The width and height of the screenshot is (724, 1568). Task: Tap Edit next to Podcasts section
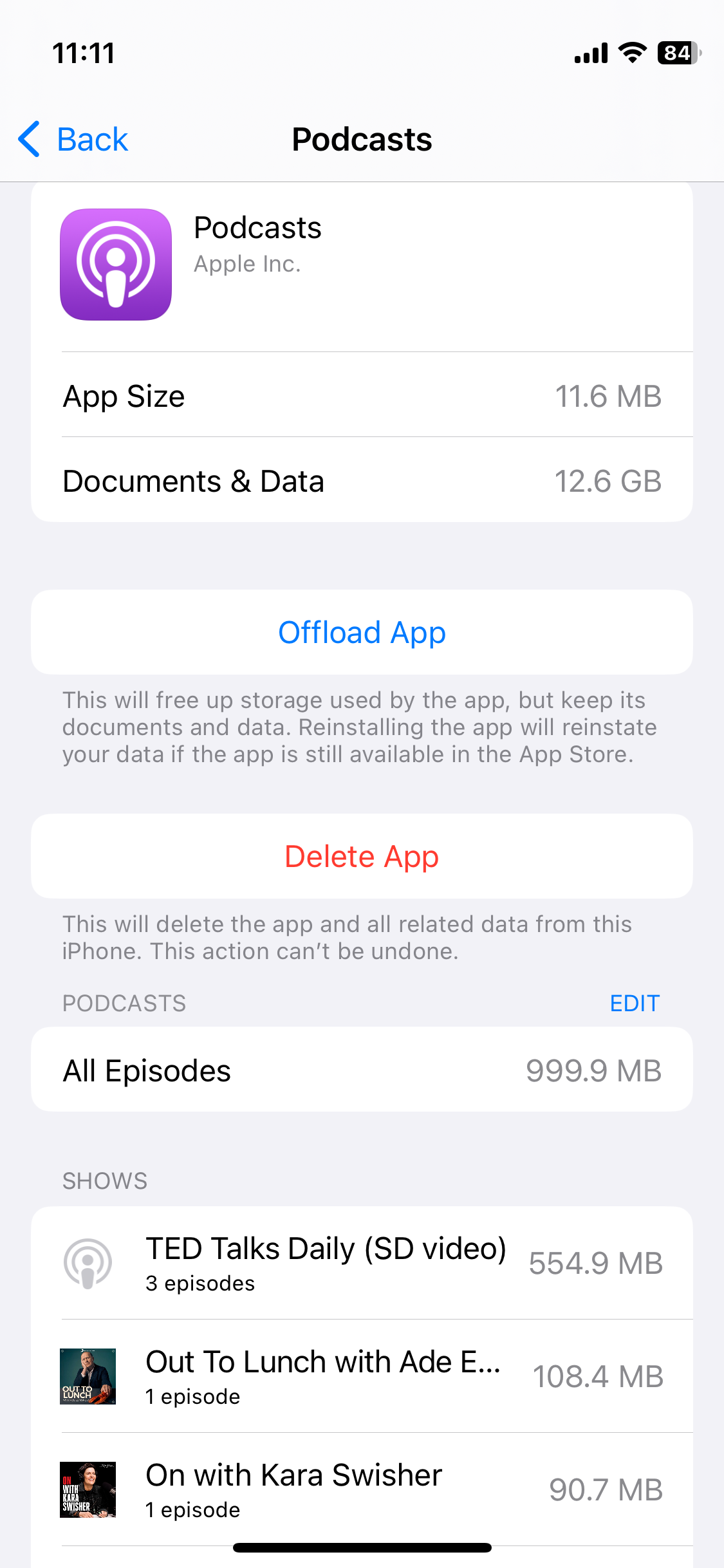coord(635,1003)
